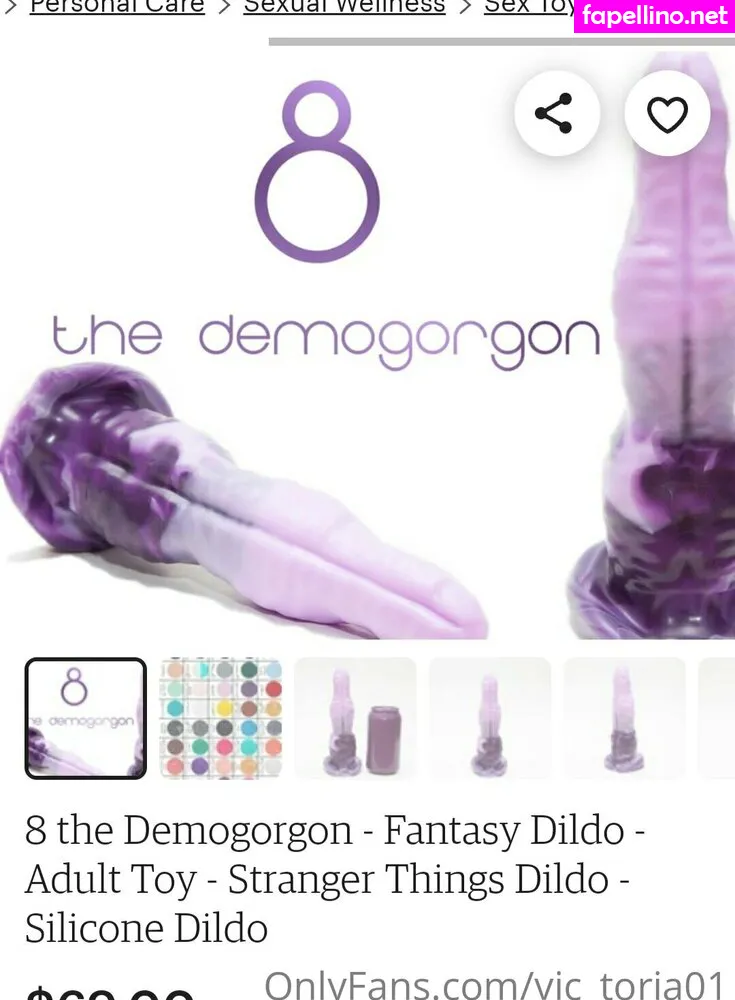Screen dimensions: 735x1000
Task: View the thumbnail with soda can size comparison
Action: [x=355, y=718]
